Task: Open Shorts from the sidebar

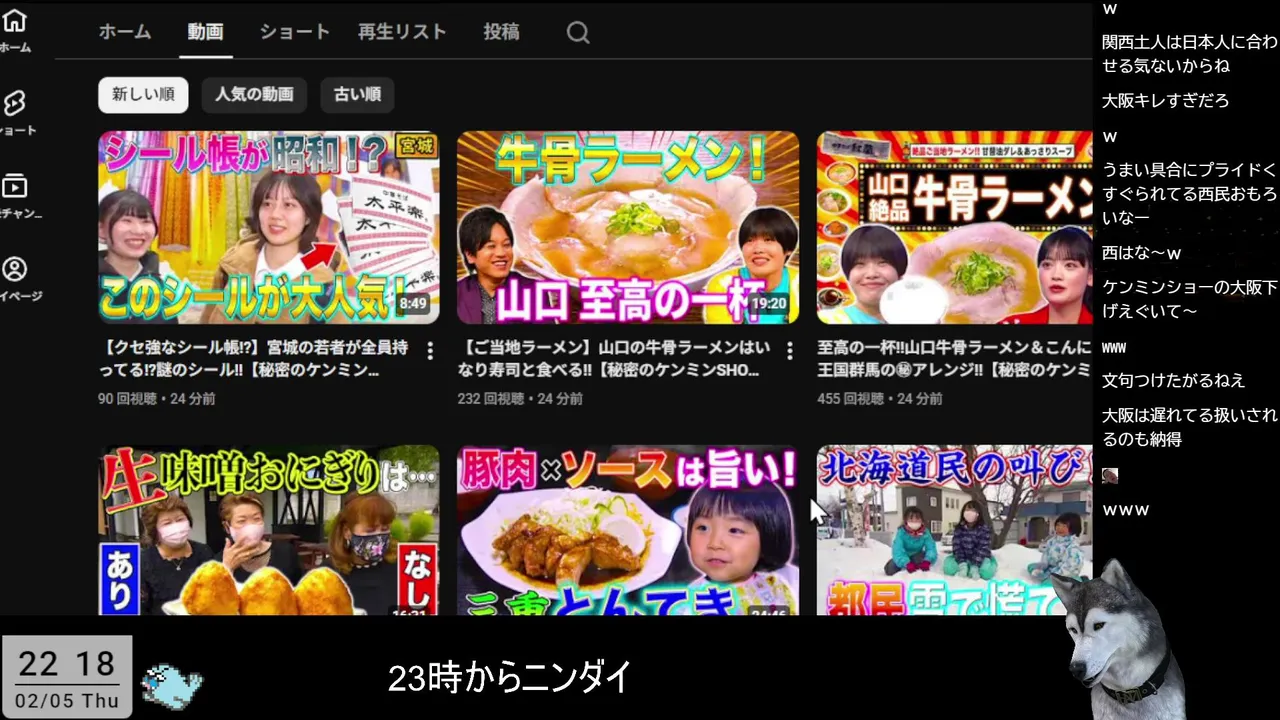Action: click(15, 112)
